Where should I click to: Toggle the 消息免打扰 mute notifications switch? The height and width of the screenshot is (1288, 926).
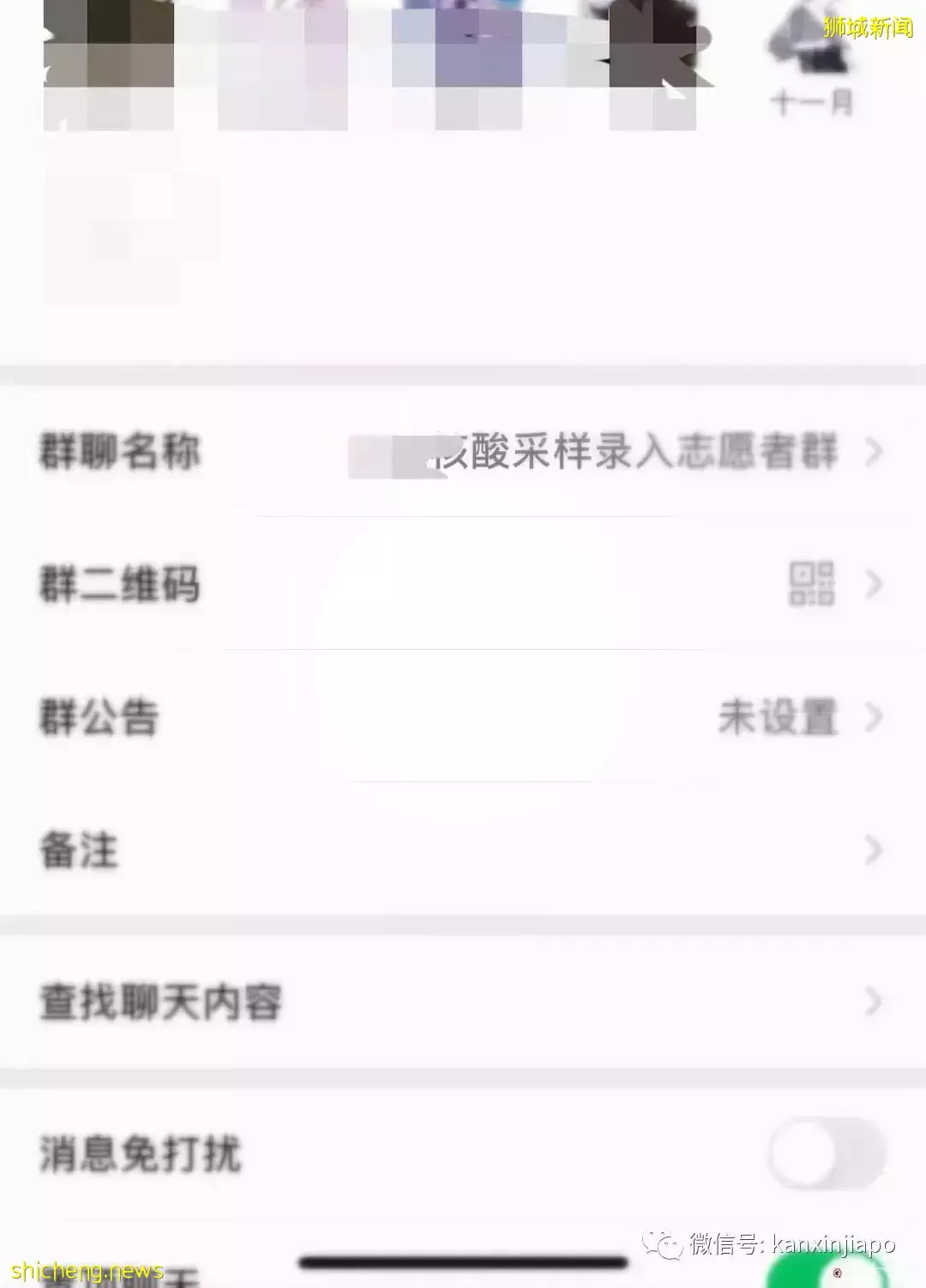827,1153
